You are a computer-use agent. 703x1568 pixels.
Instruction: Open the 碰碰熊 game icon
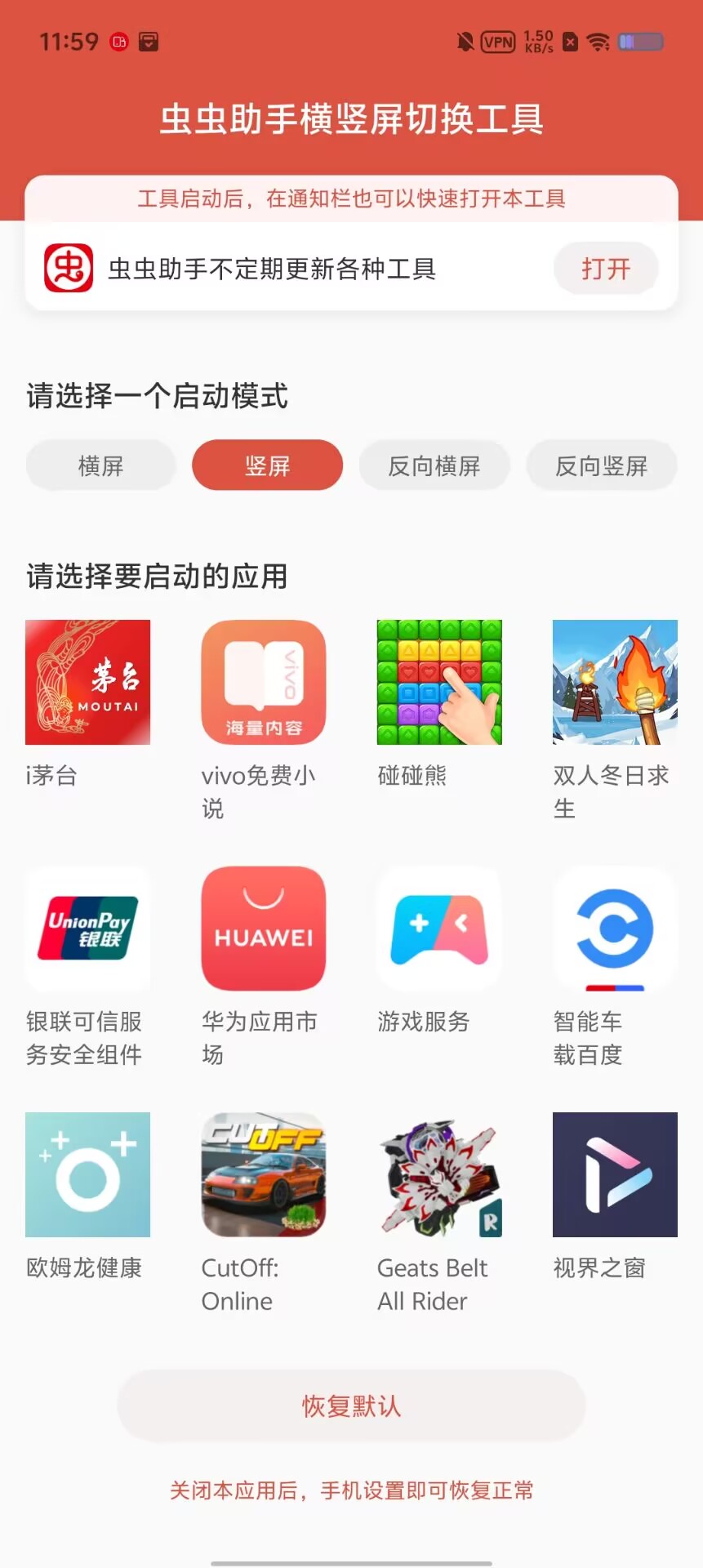pos(438,682)
